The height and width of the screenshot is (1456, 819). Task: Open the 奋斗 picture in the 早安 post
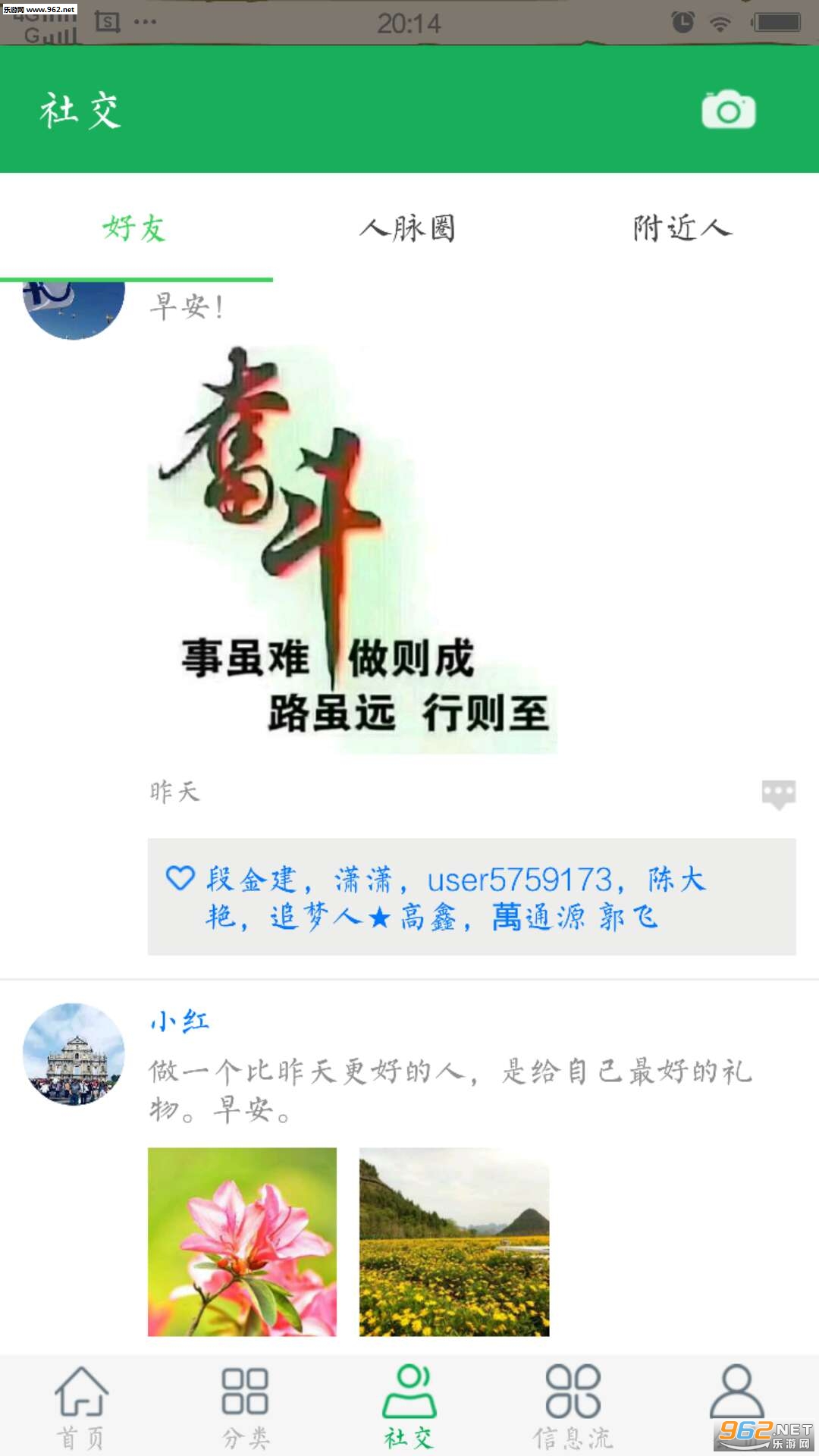click(353, 550)
